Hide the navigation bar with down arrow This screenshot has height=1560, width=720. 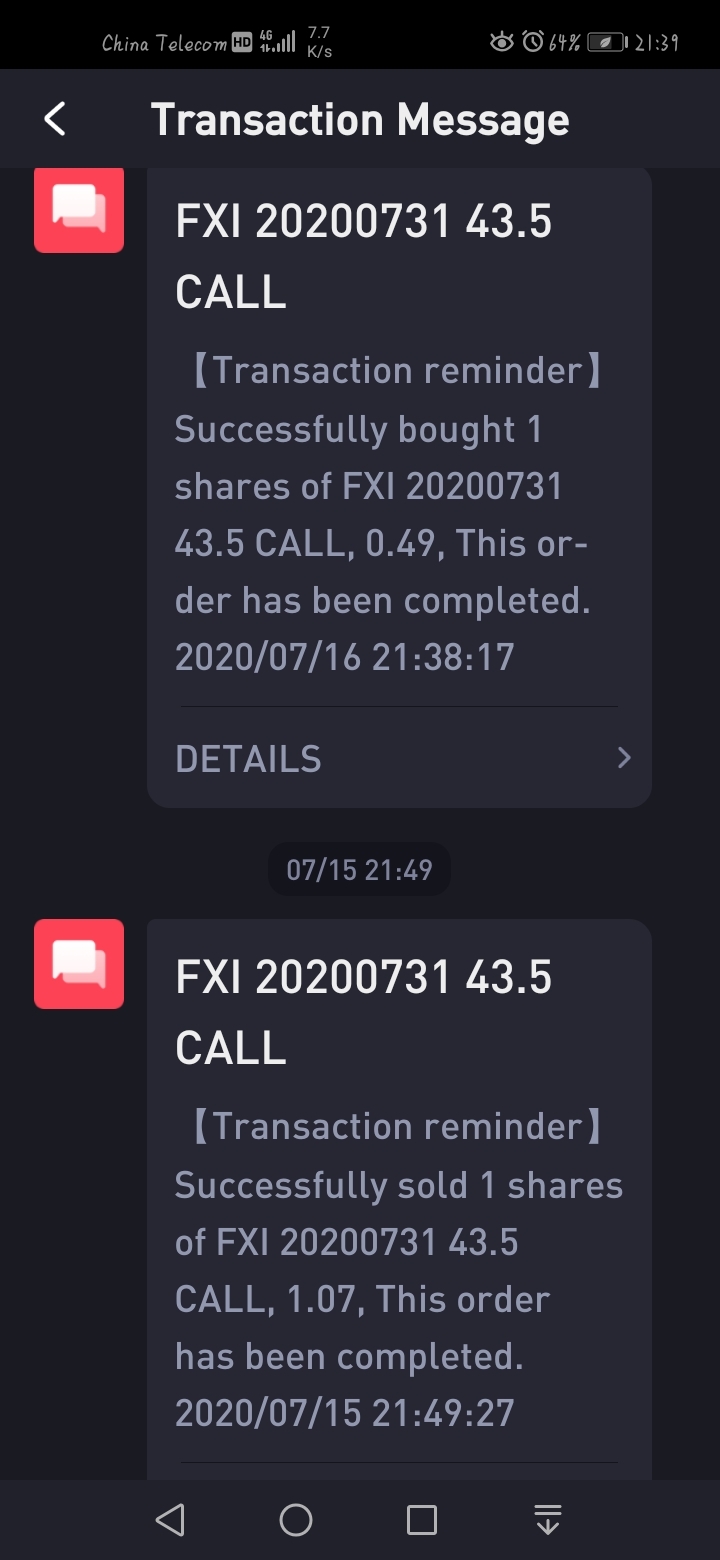pyautogui.click(x=548, y=1520)
